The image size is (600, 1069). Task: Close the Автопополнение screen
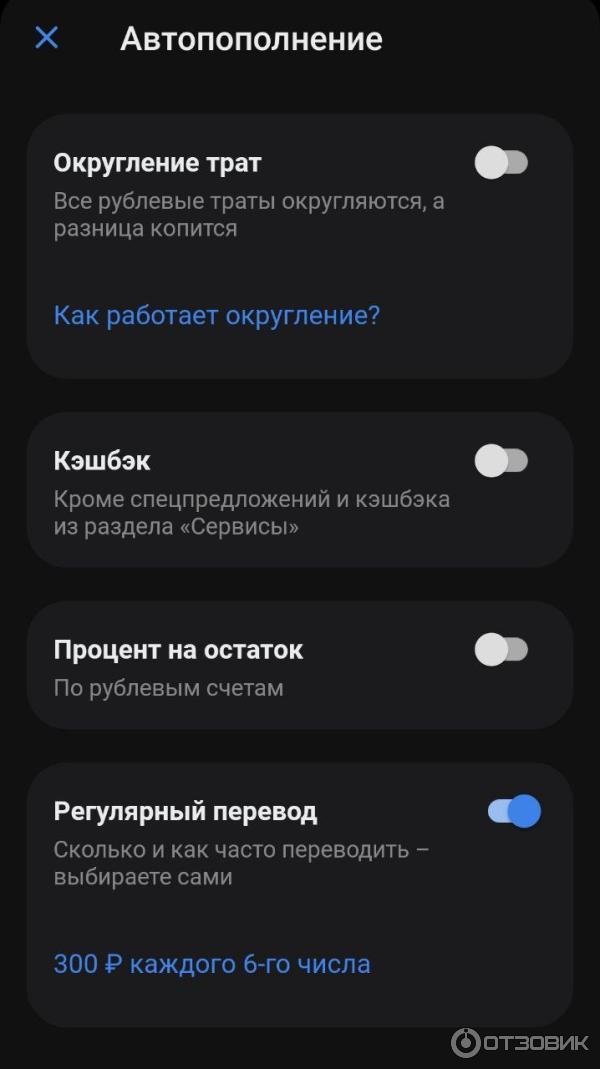pyautogui.click(x=46, y=38)
